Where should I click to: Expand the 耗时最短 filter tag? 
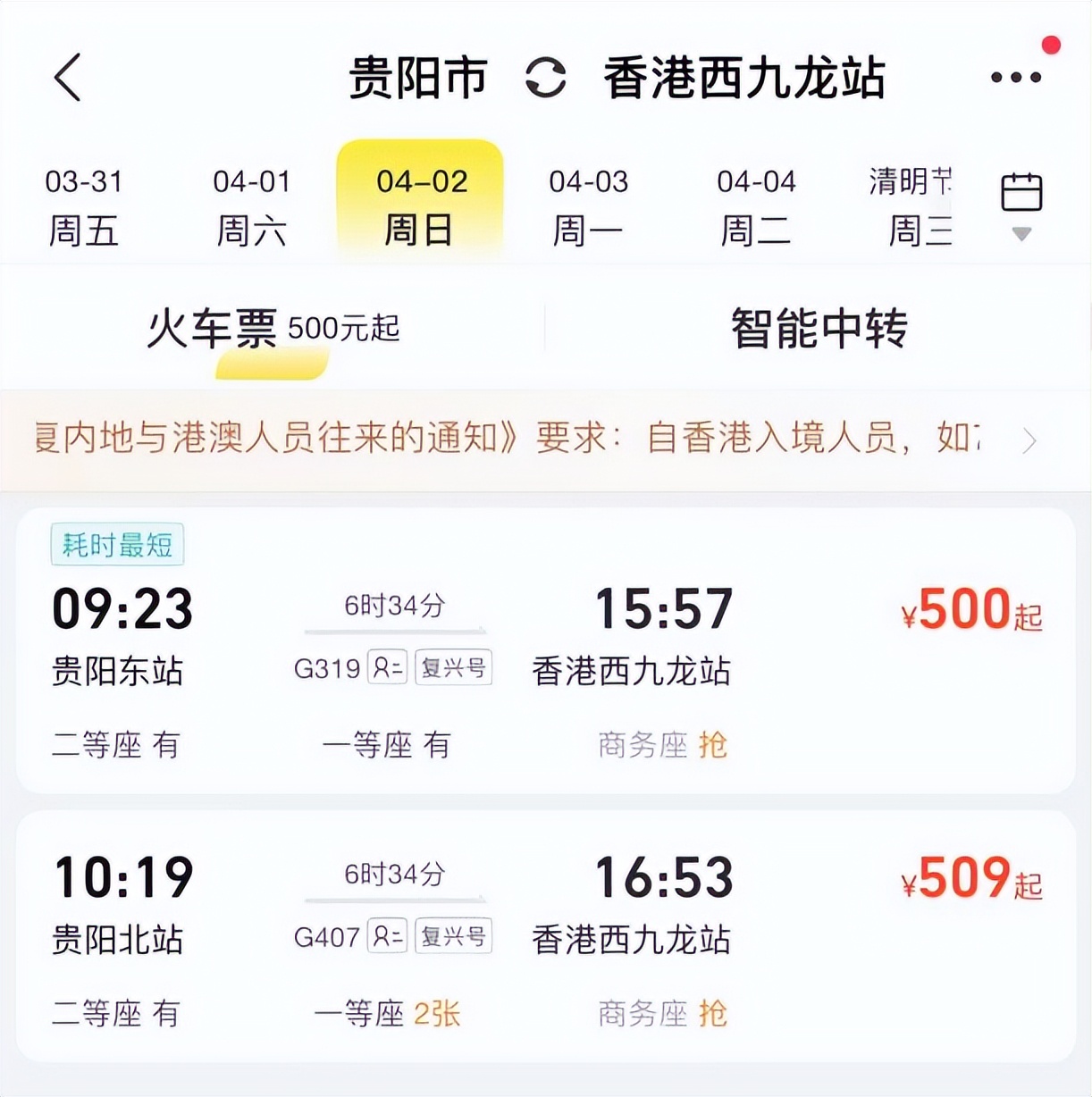(x=116, y=544)
